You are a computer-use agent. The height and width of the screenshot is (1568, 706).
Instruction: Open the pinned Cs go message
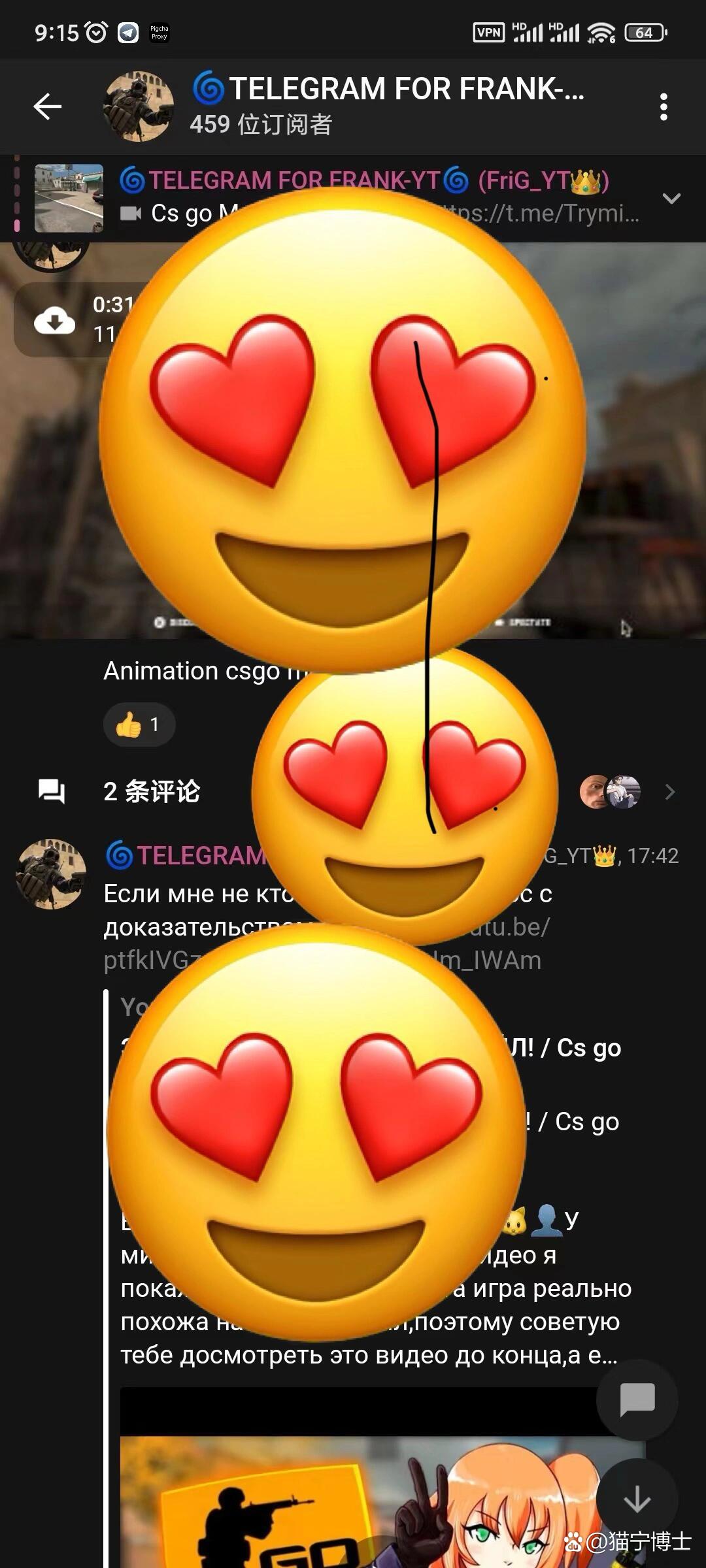click(379, 197)
